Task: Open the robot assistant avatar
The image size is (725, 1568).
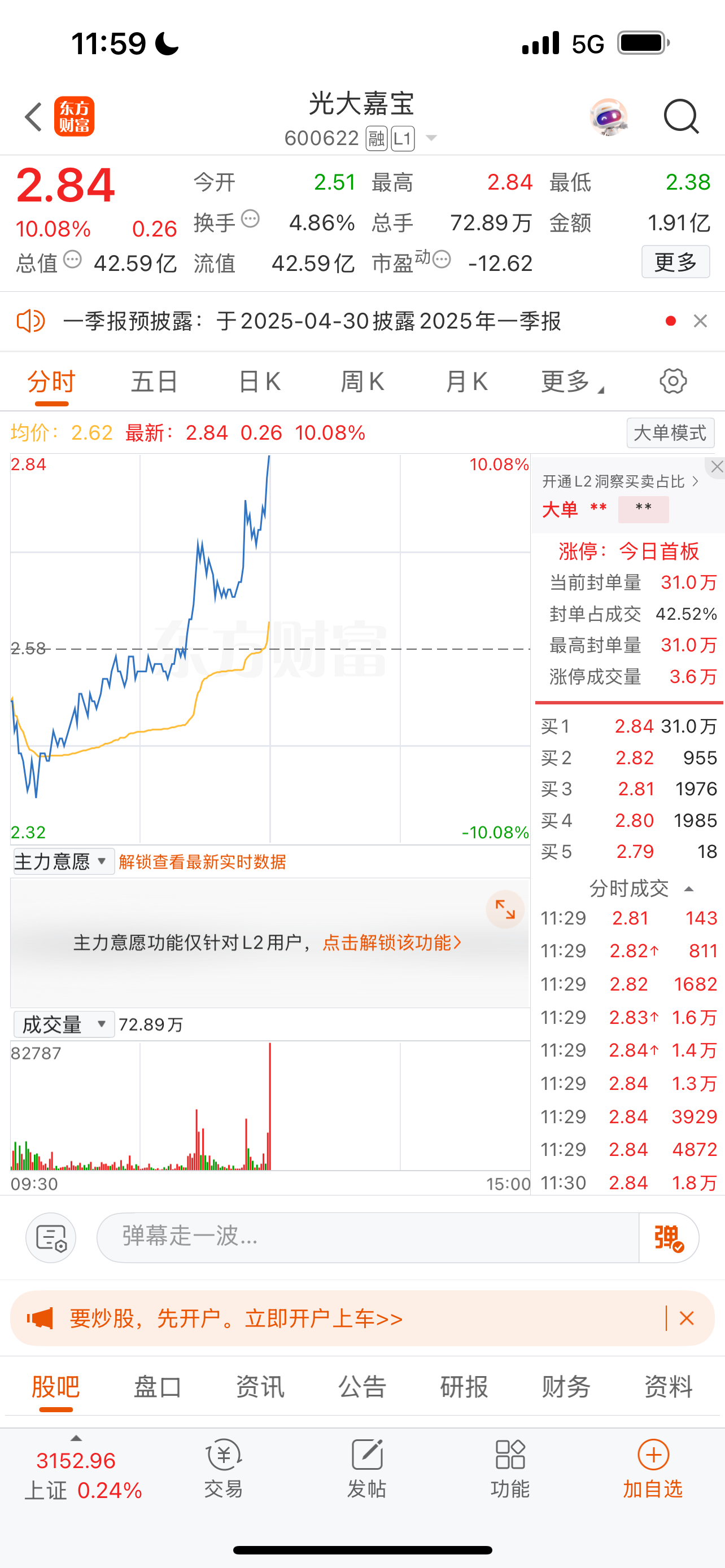Action: point(609,117)
